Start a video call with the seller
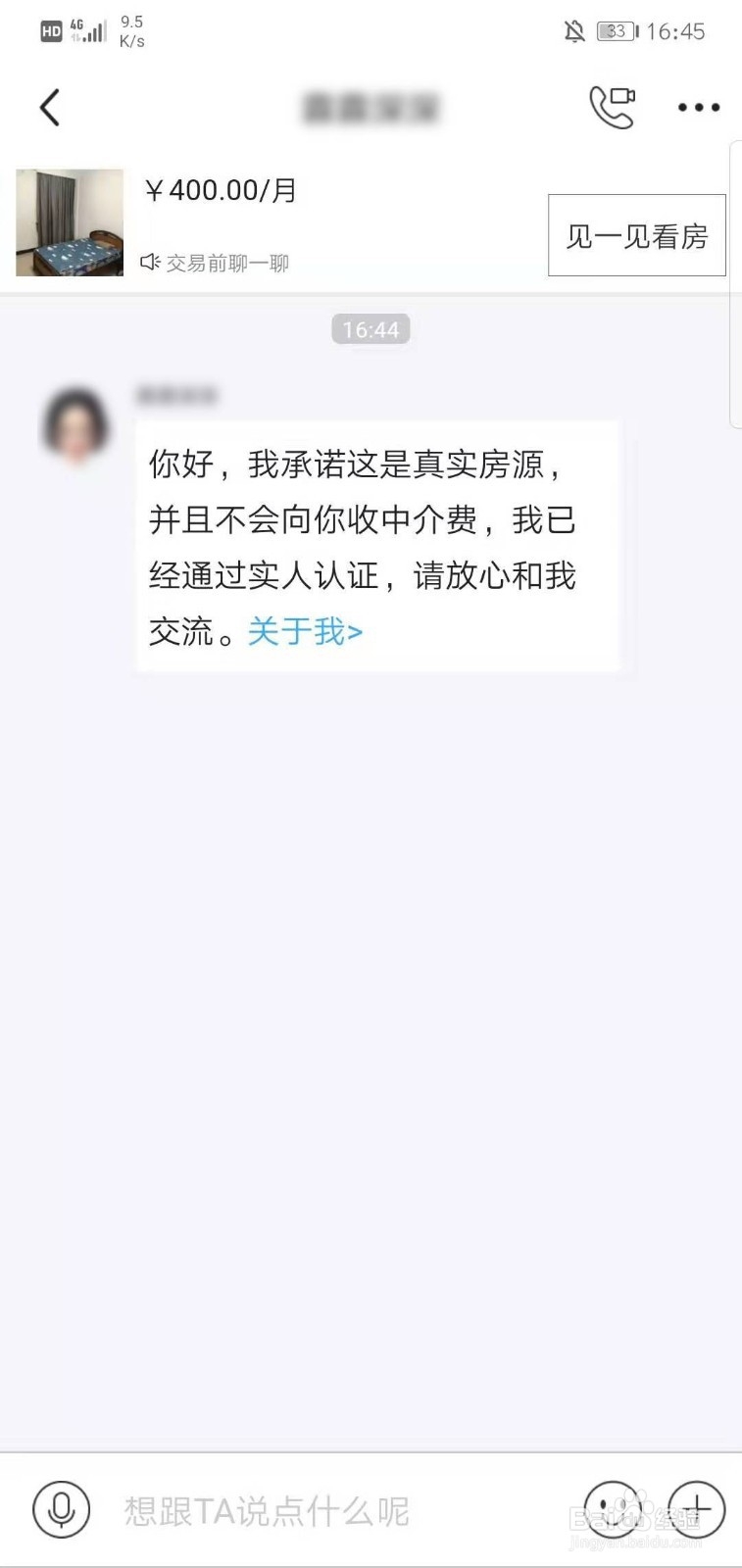Viewport: 742px width, 1568px height. [610, 107]
